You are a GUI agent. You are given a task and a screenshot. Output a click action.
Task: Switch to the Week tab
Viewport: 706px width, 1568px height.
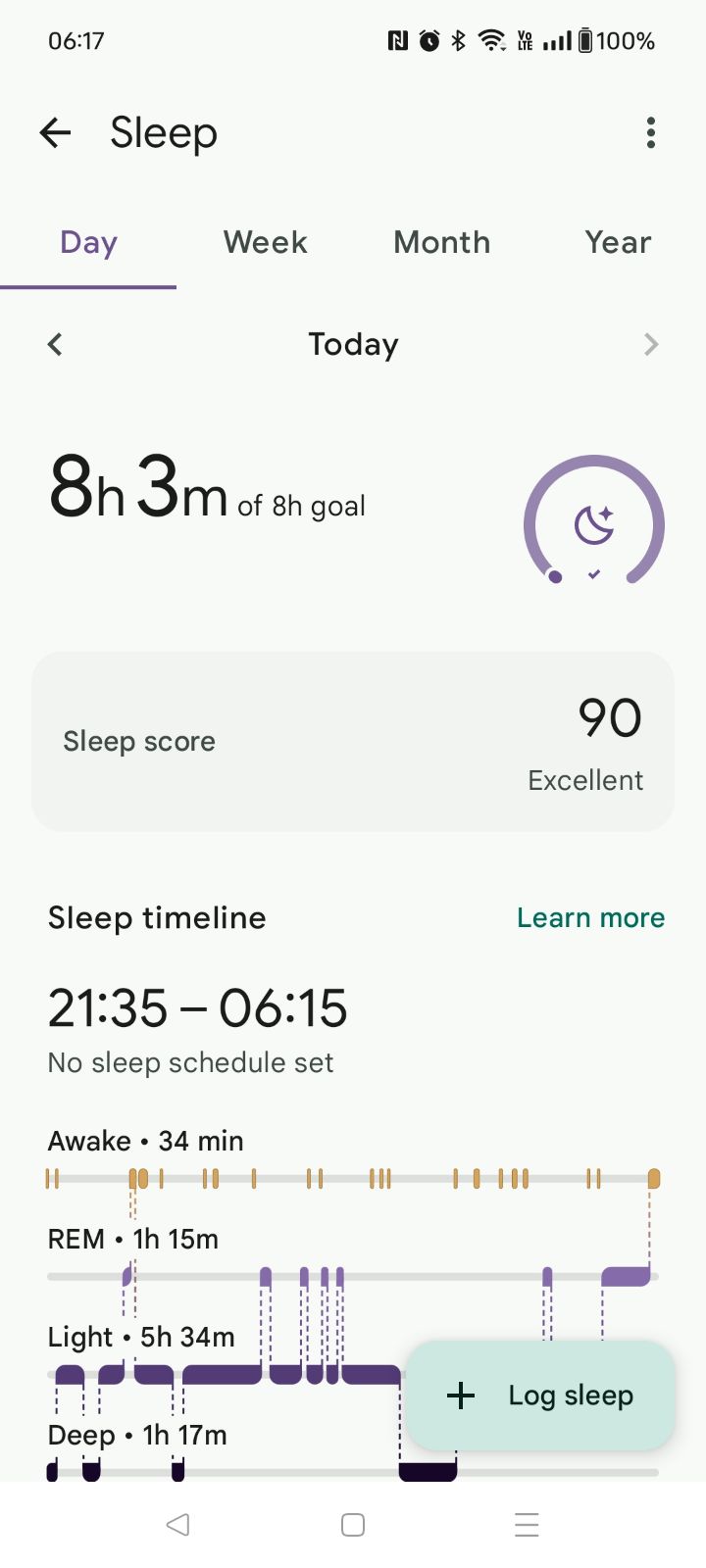(x=265, y=242)
